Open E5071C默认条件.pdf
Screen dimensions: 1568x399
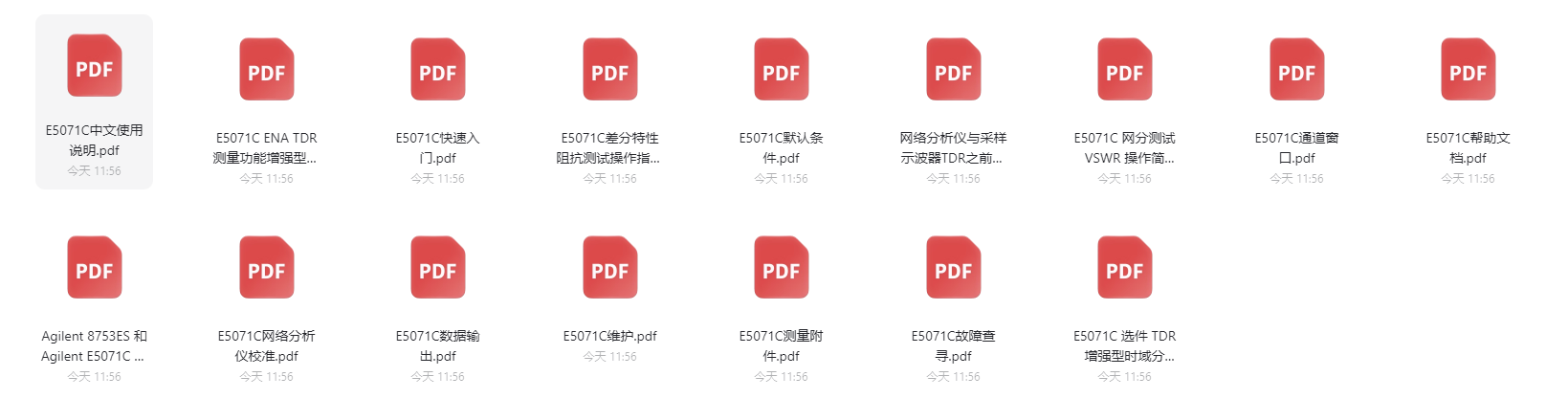[x=781, y=71]
